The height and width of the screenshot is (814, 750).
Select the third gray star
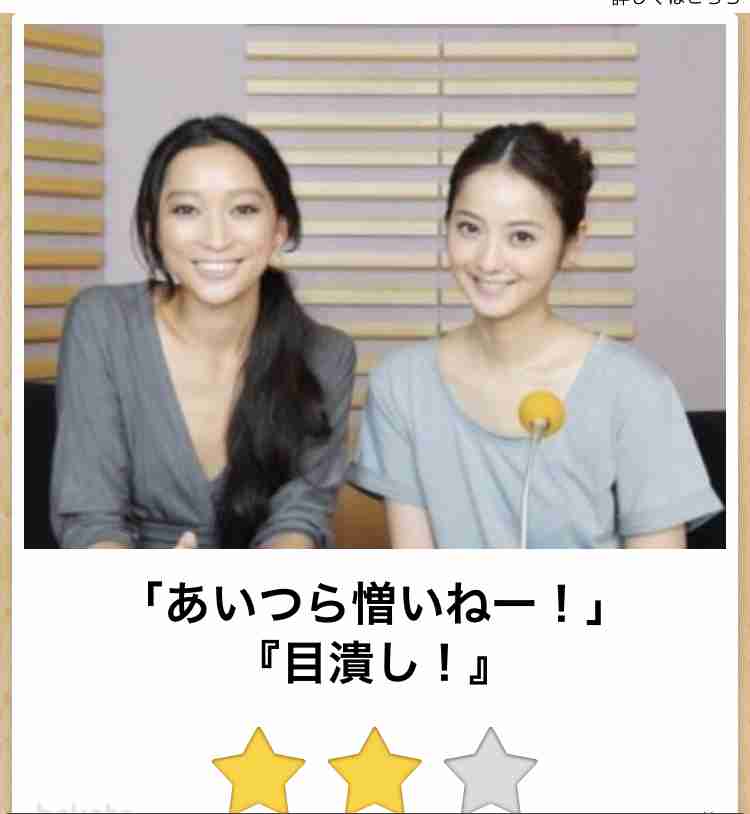click(490, 773)
